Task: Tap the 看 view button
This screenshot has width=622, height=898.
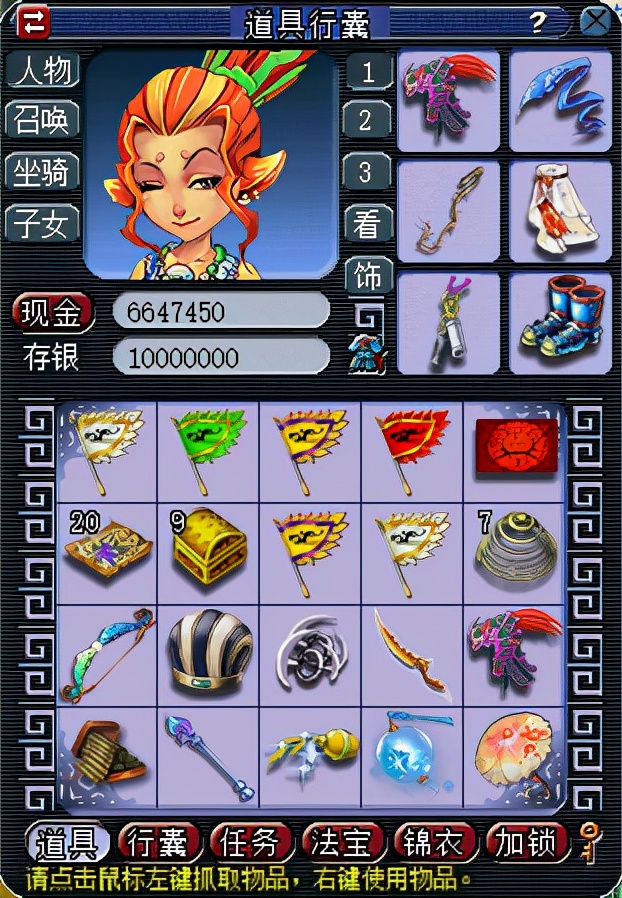Action: [367, 226]
